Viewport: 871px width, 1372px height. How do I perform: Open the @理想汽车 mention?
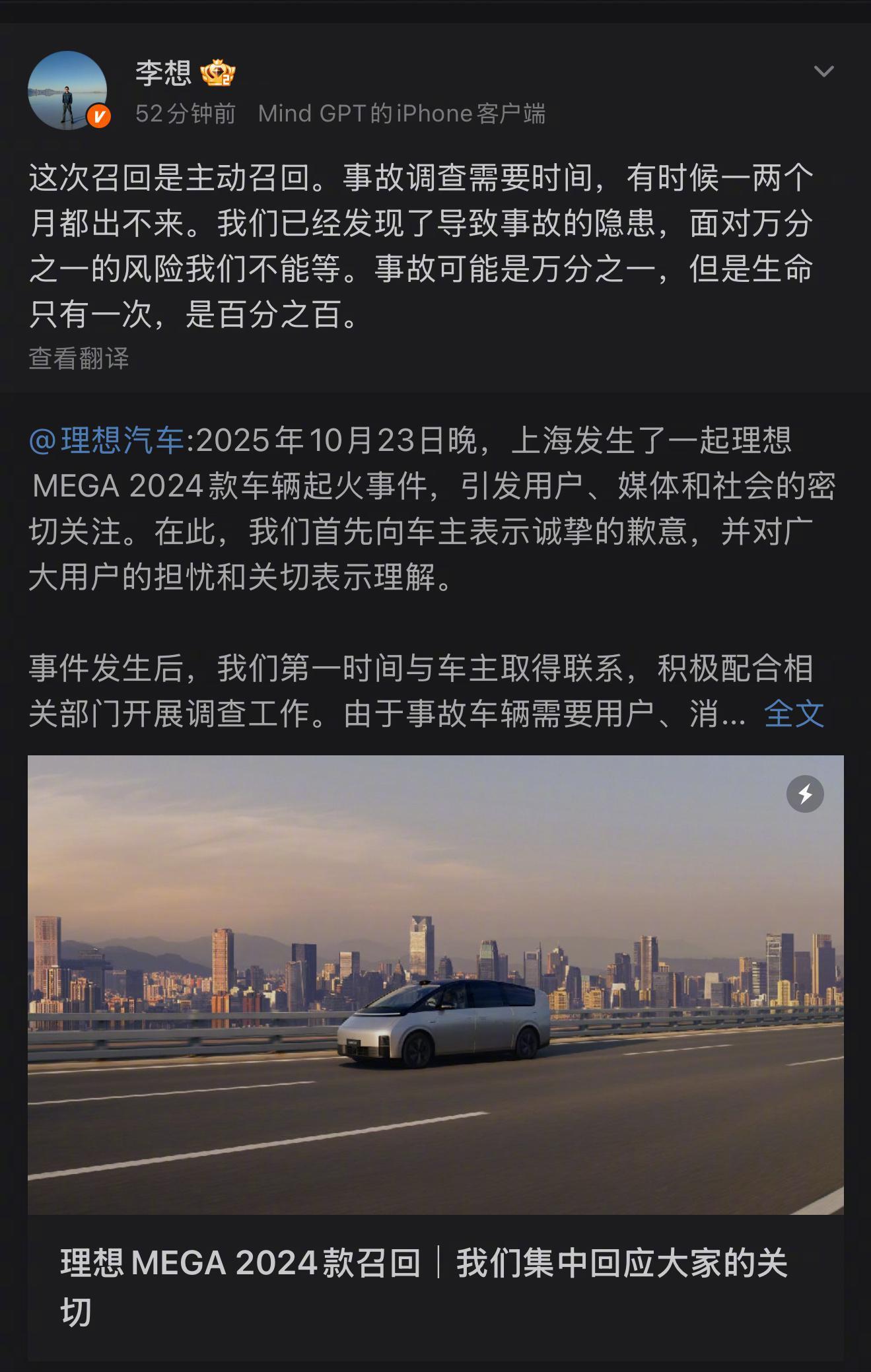pos(106,440)
